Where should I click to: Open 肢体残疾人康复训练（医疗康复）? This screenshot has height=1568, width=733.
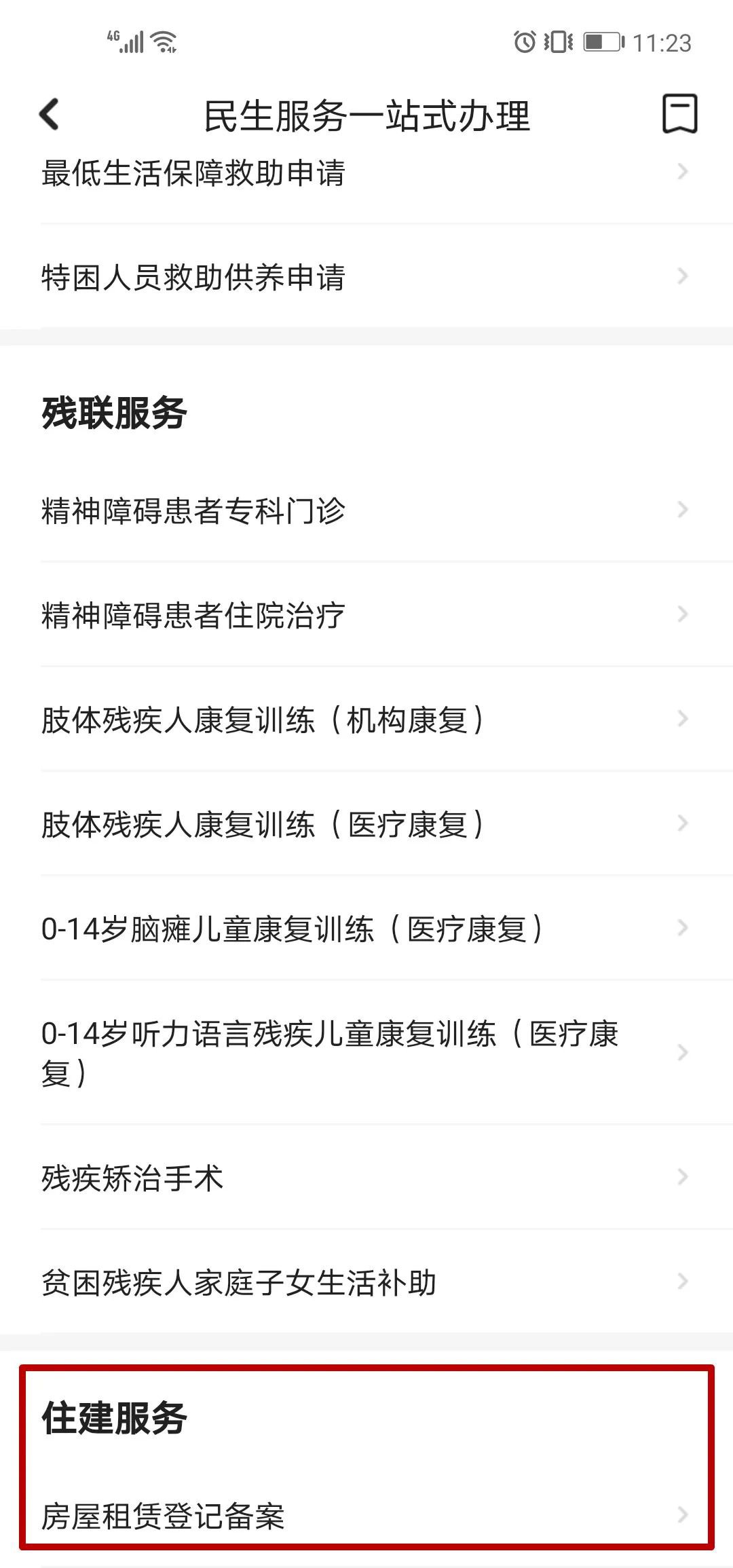pyautogui.click(x=263, y=824)
